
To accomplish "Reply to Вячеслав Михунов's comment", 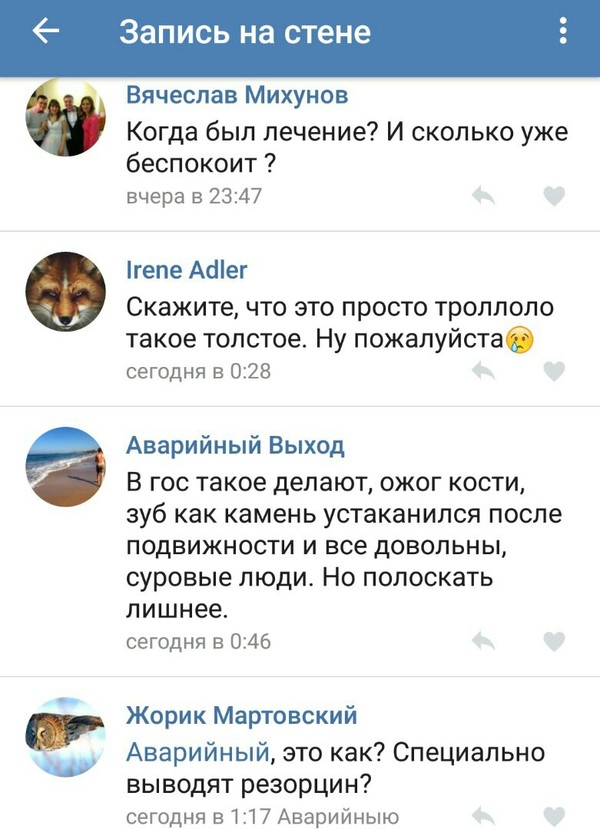I will (484, 196).
